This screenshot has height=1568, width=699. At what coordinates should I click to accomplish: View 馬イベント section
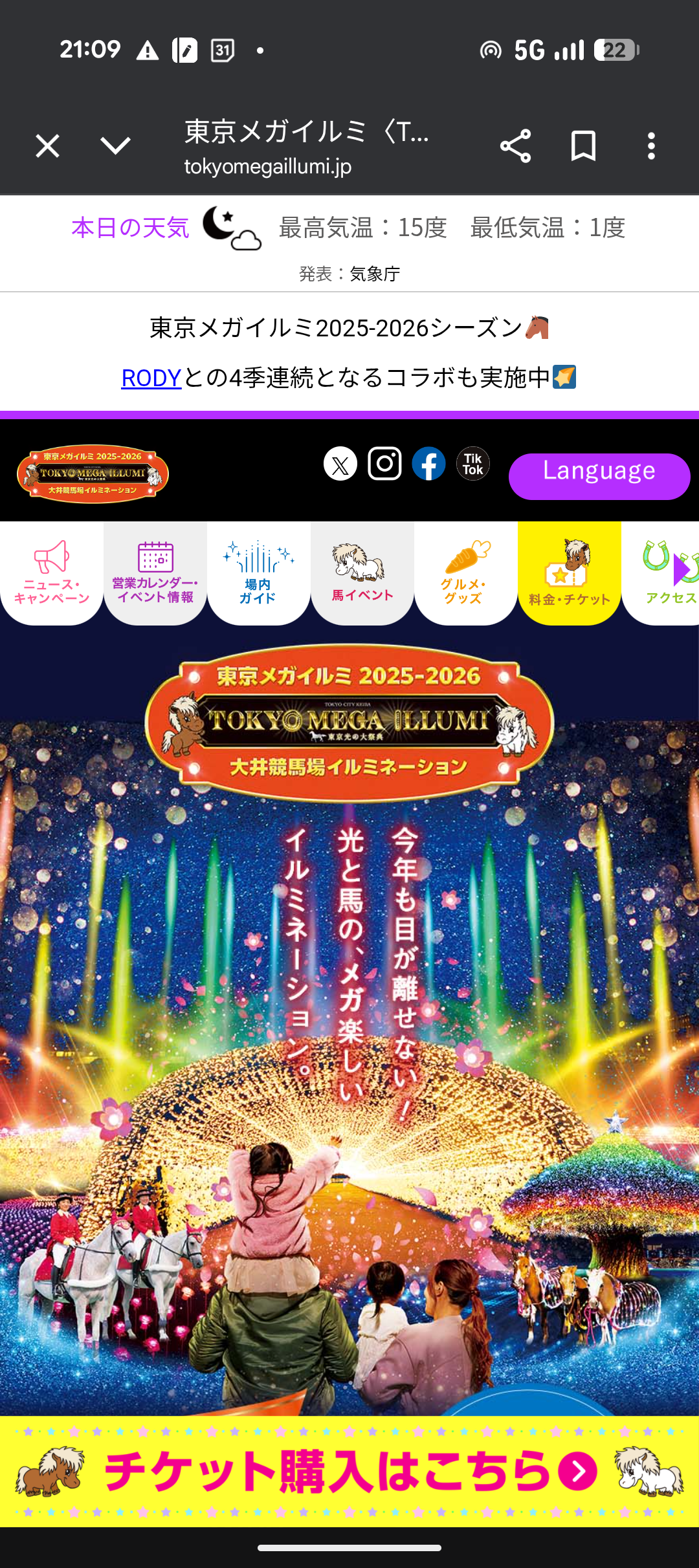click(362, 573)
